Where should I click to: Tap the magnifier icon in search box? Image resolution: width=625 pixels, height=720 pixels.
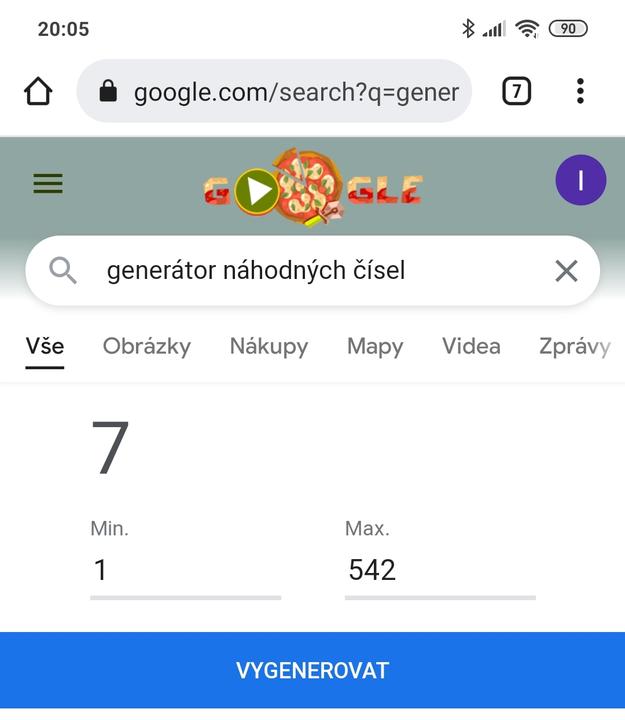pyautogui.click(x=63, y=270)
